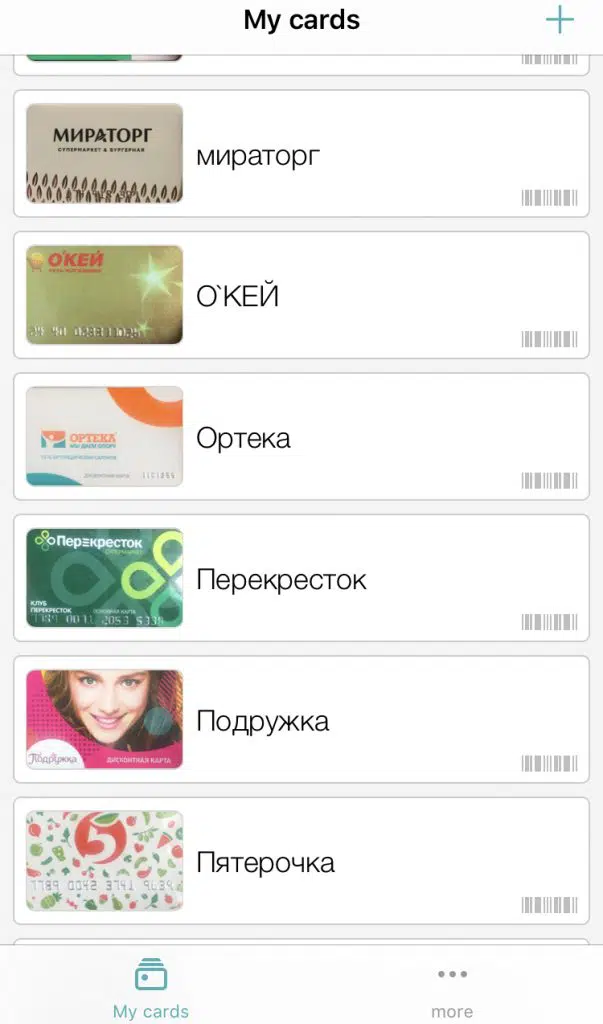The image size is (603, 1024).
Task: Open the Подружка discount card
Action: (x=300, y=720)
